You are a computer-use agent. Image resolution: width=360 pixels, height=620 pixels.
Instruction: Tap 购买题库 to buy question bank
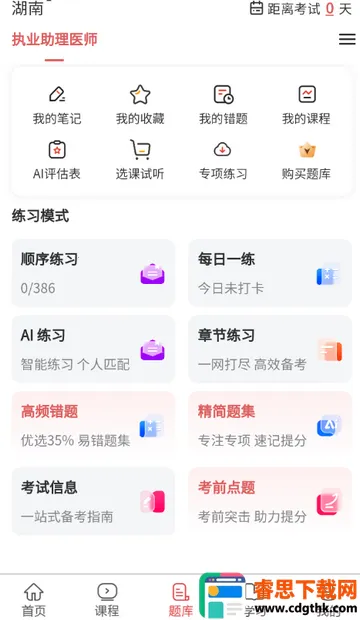point(306,160)
